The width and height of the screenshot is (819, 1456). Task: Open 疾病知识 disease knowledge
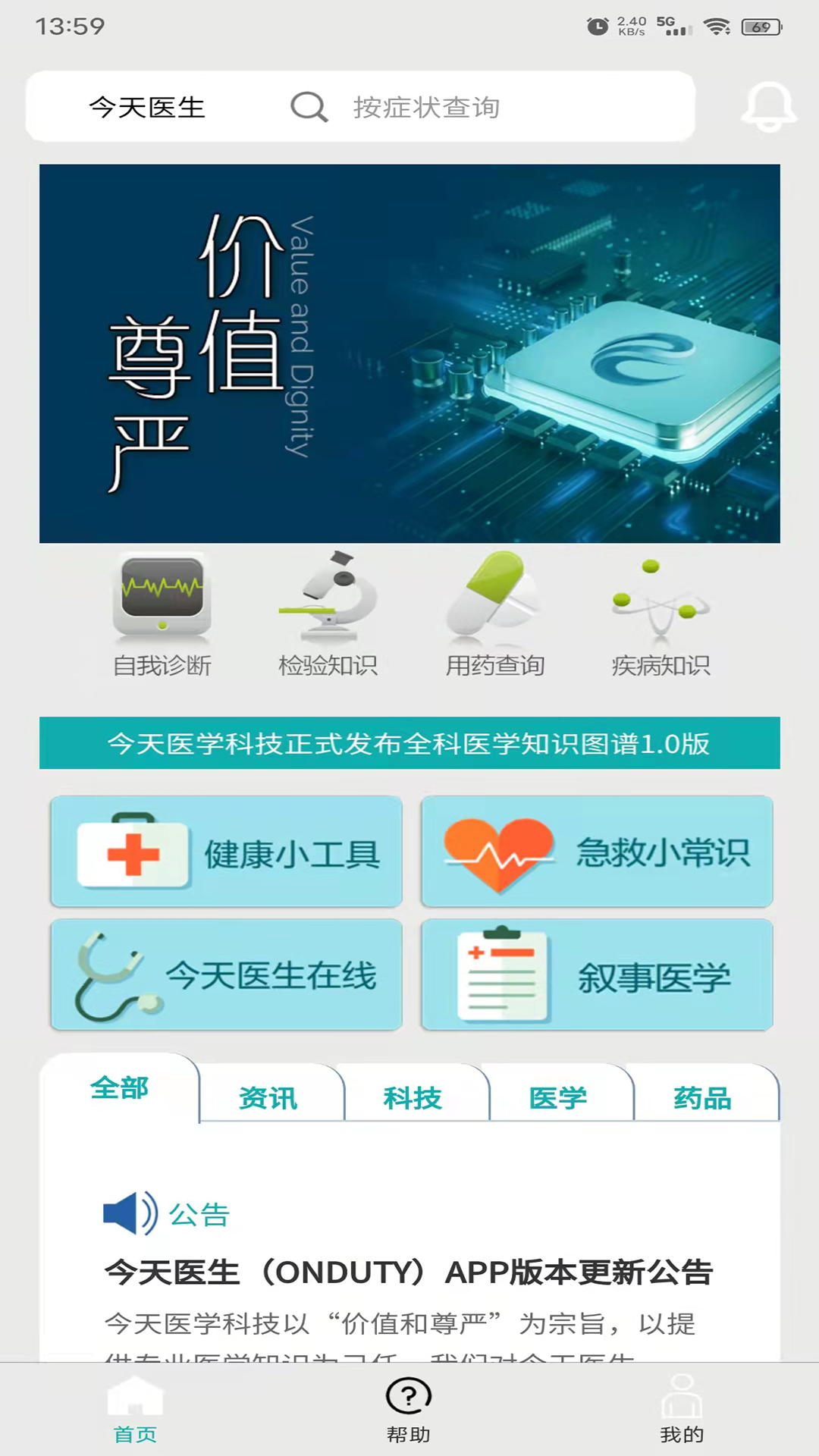point(661,616)
